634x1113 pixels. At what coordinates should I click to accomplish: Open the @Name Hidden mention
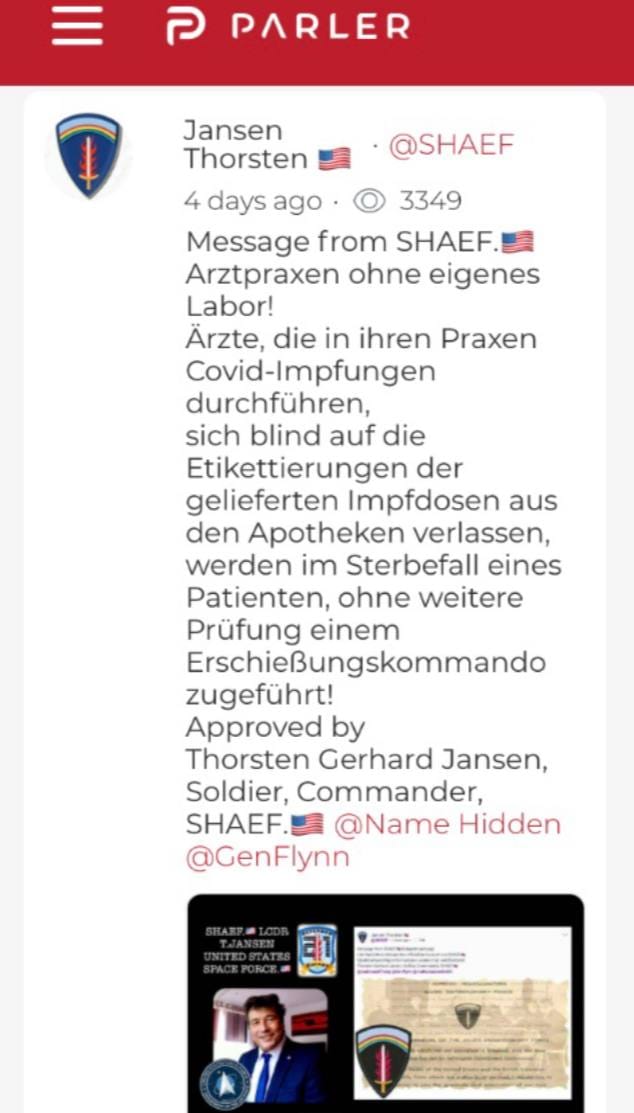[447, 824]
